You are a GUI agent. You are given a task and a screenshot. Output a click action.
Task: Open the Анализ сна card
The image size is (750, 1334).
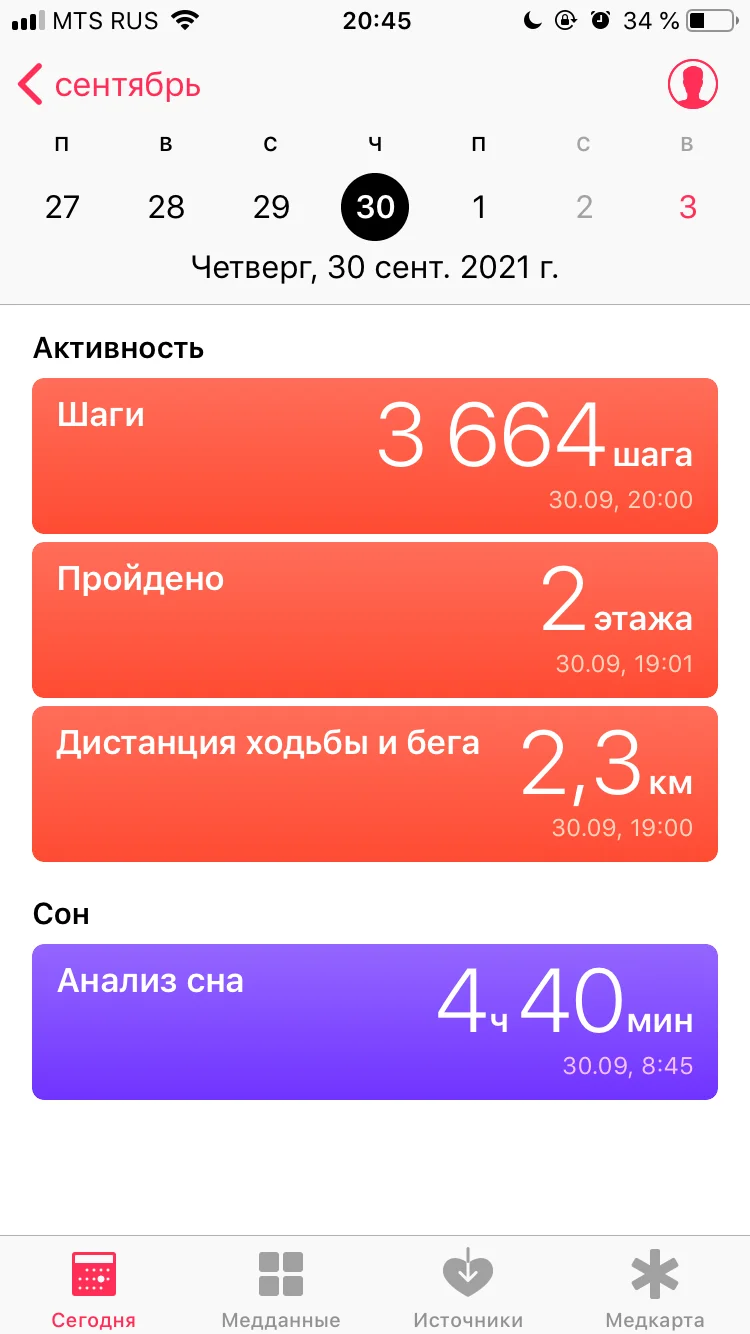point(375,1022)
